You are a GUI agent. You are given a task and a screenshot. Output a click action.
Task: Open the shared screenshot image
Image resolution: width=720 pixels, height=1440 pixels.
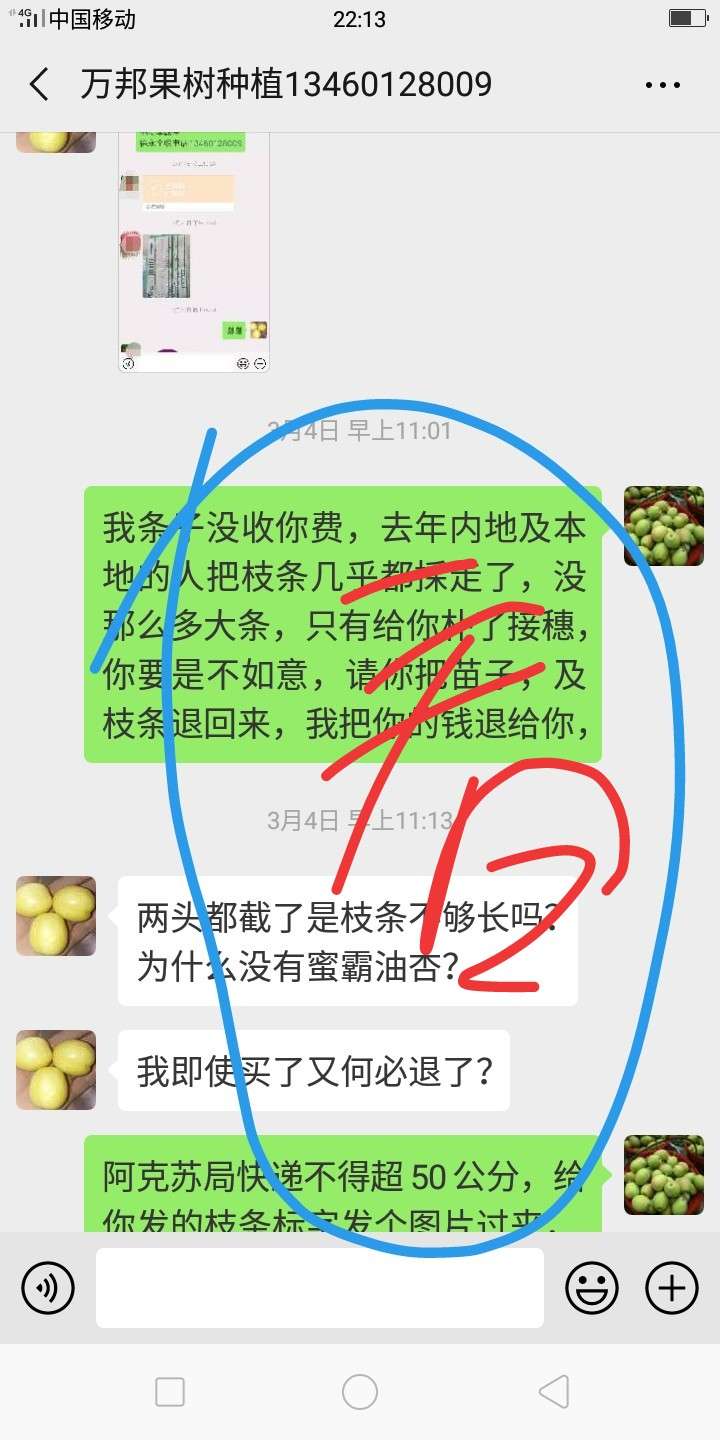click(194, 250)
